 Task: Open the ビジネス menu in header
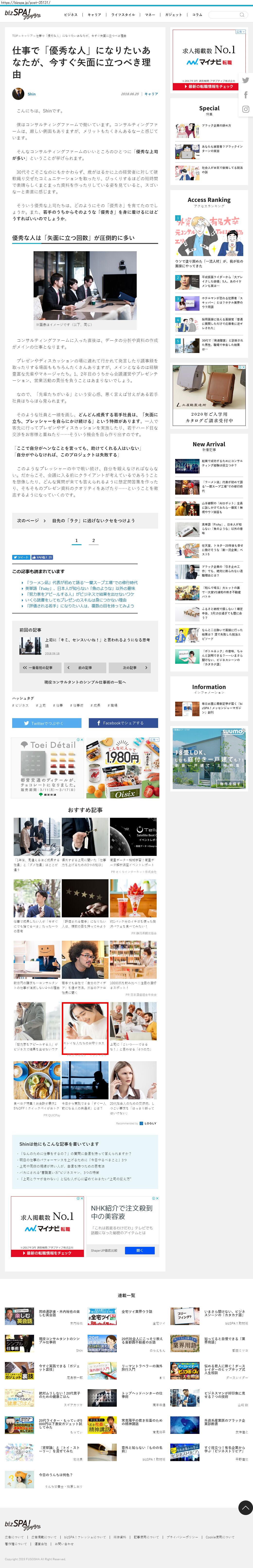(x=71, y=15)
